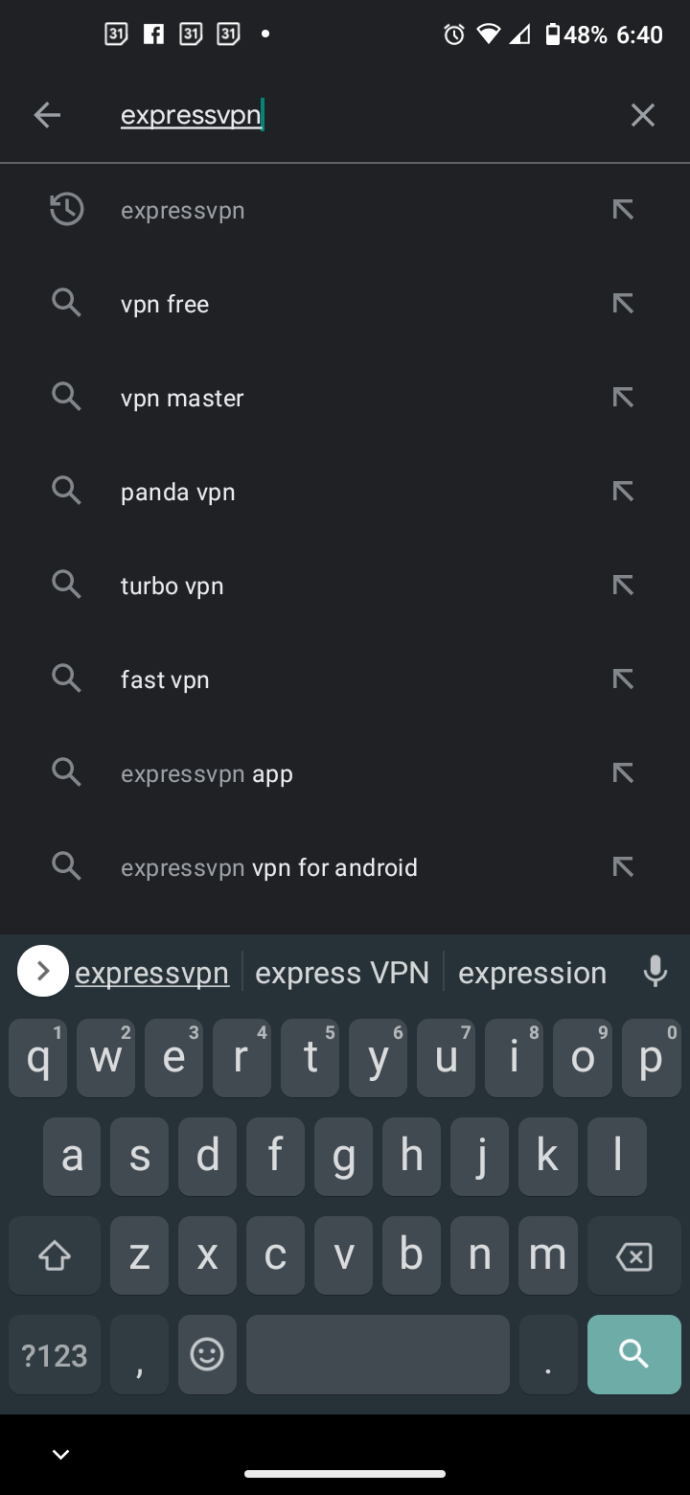Viewport: 690px width, 1495px height.
Task: Choose the 'vpn free' suggestion
Action: 345,304
